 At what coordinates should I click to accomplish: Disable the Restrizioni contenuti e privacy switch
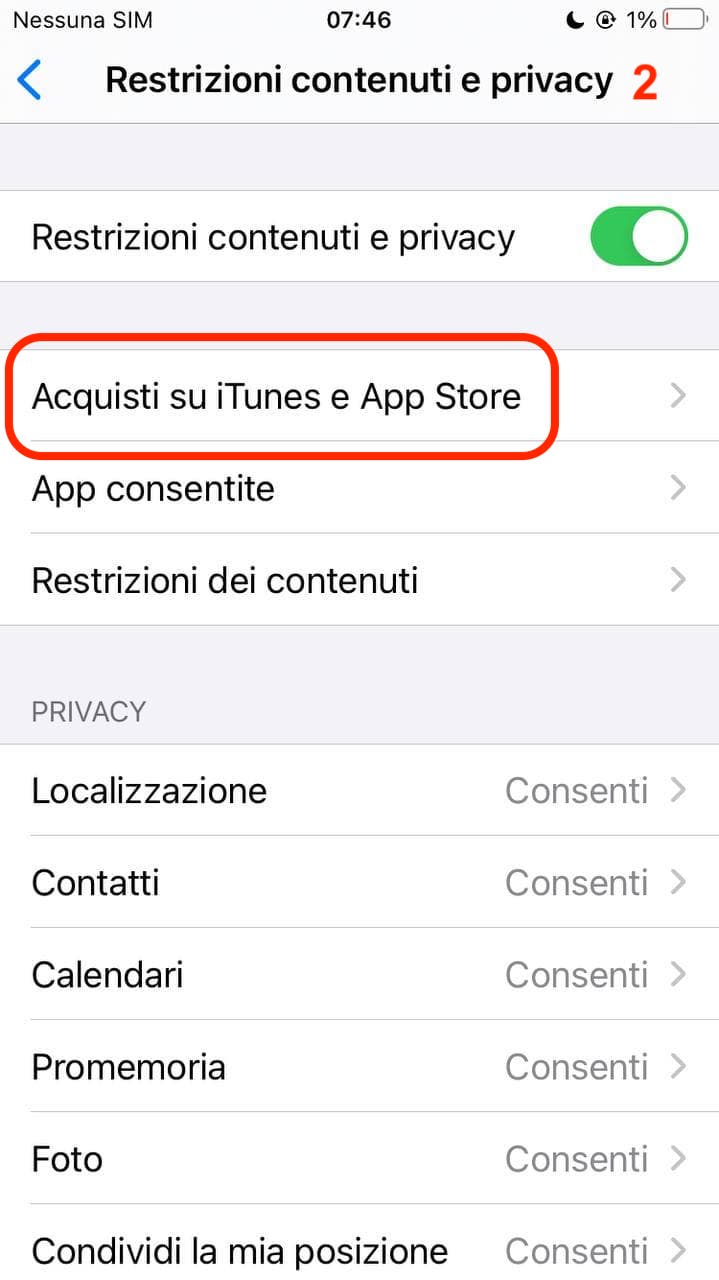pos(638,237)
